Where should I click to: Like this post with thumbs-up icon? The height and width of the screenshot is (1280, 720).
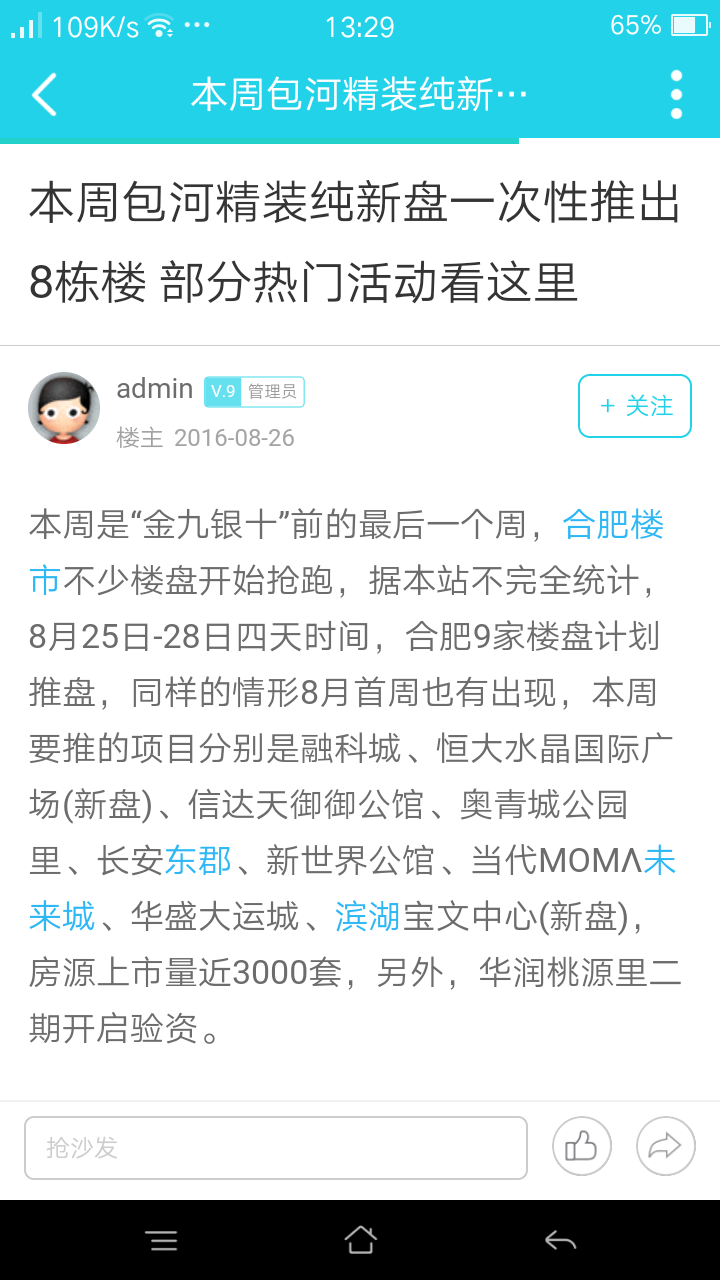pyautogui.click(x=581, y=1146)
